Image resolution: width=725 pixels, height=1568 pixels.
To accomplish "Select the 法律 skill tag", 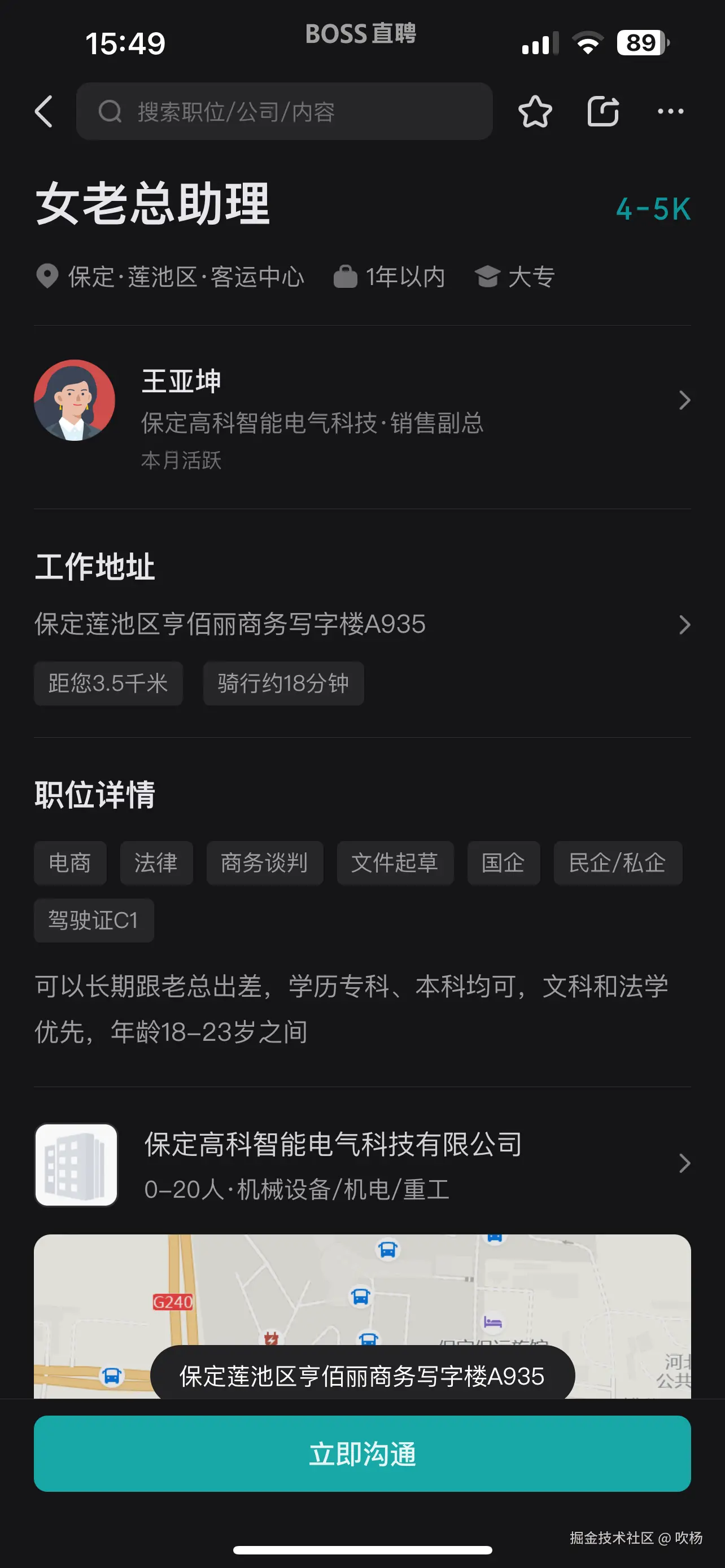I will click(x=156, y=862).
